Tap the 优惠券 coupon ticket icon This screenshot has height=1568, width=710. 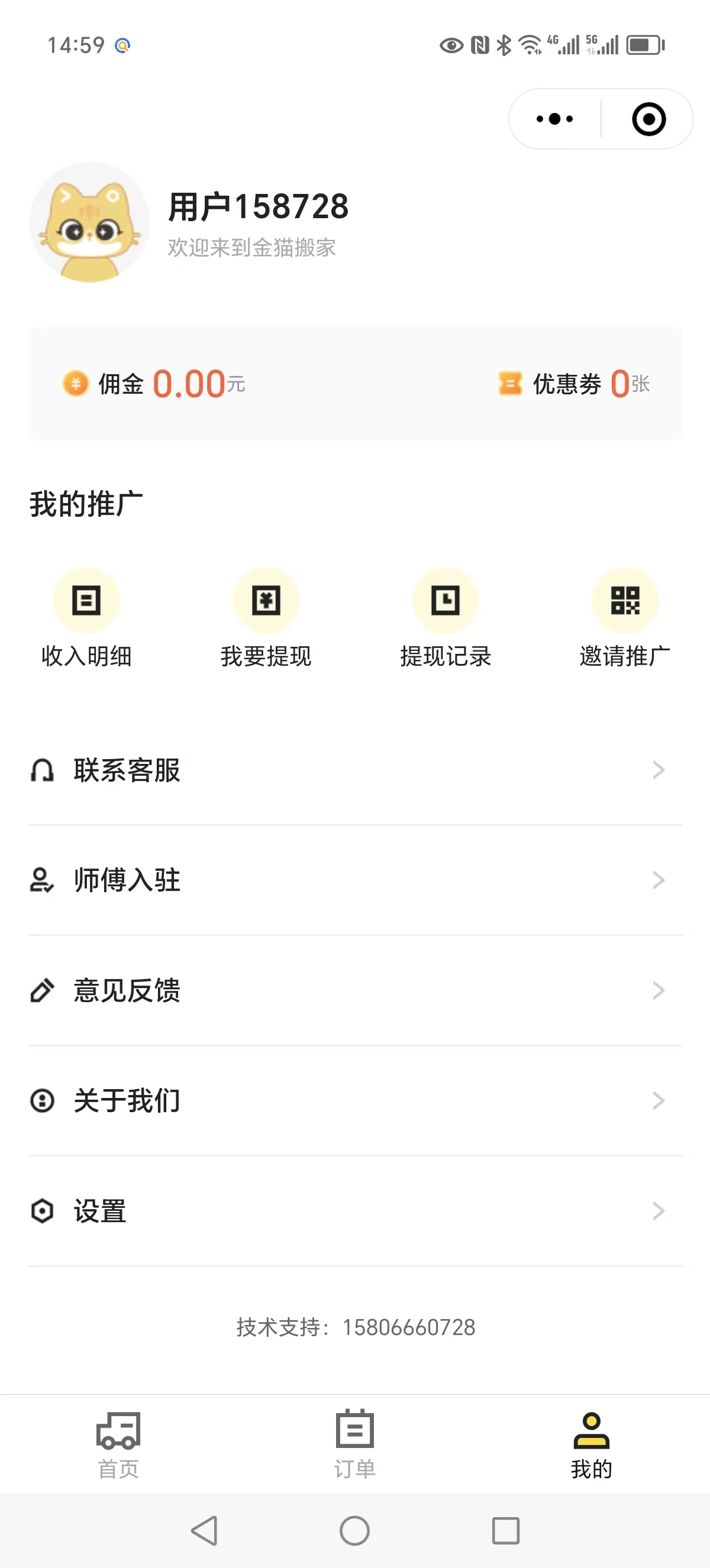509,384
